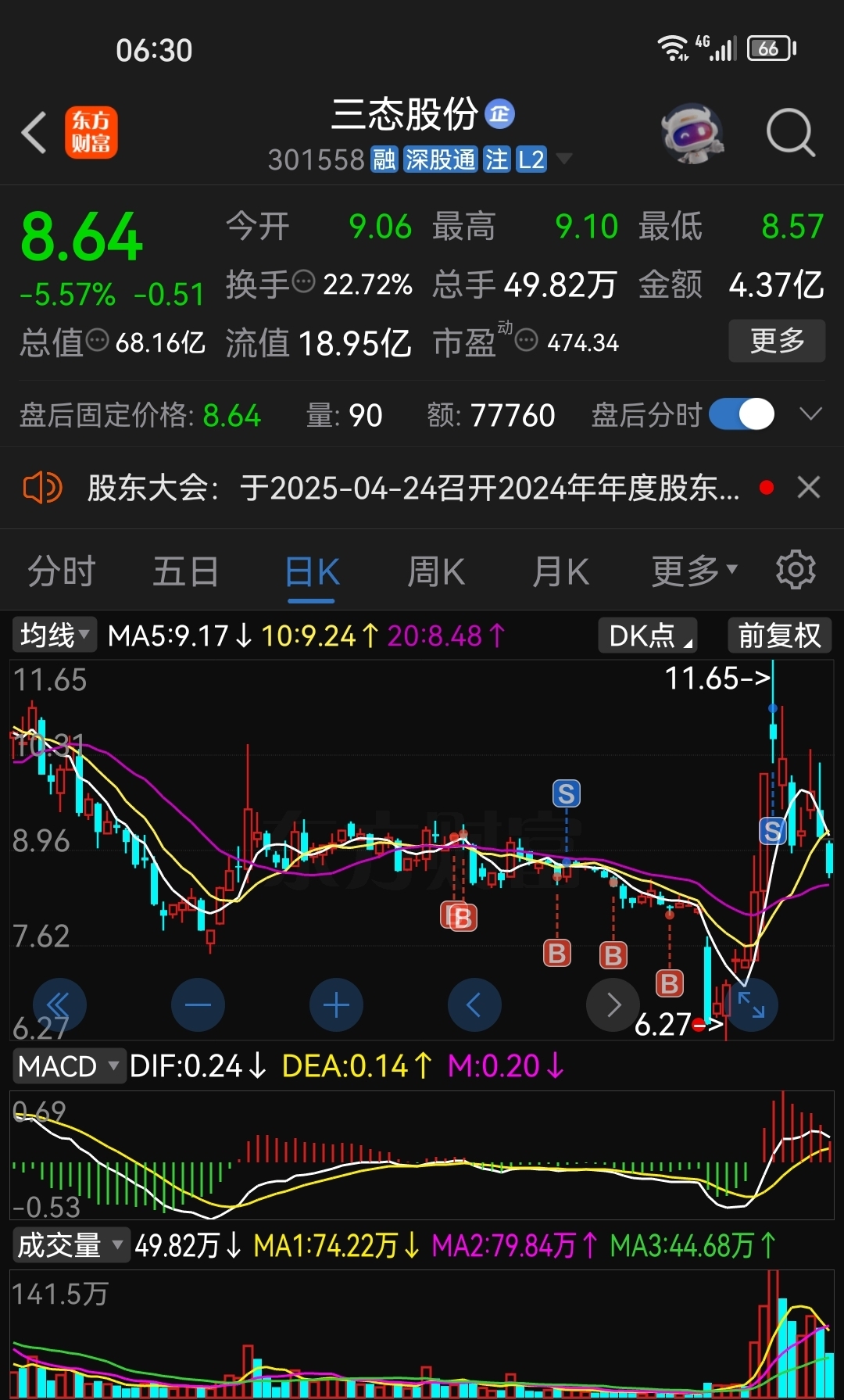The width and height of the screenshot is (844, 1400).
Task: Open the robot assistant avatar
Action: pos(692,133)
